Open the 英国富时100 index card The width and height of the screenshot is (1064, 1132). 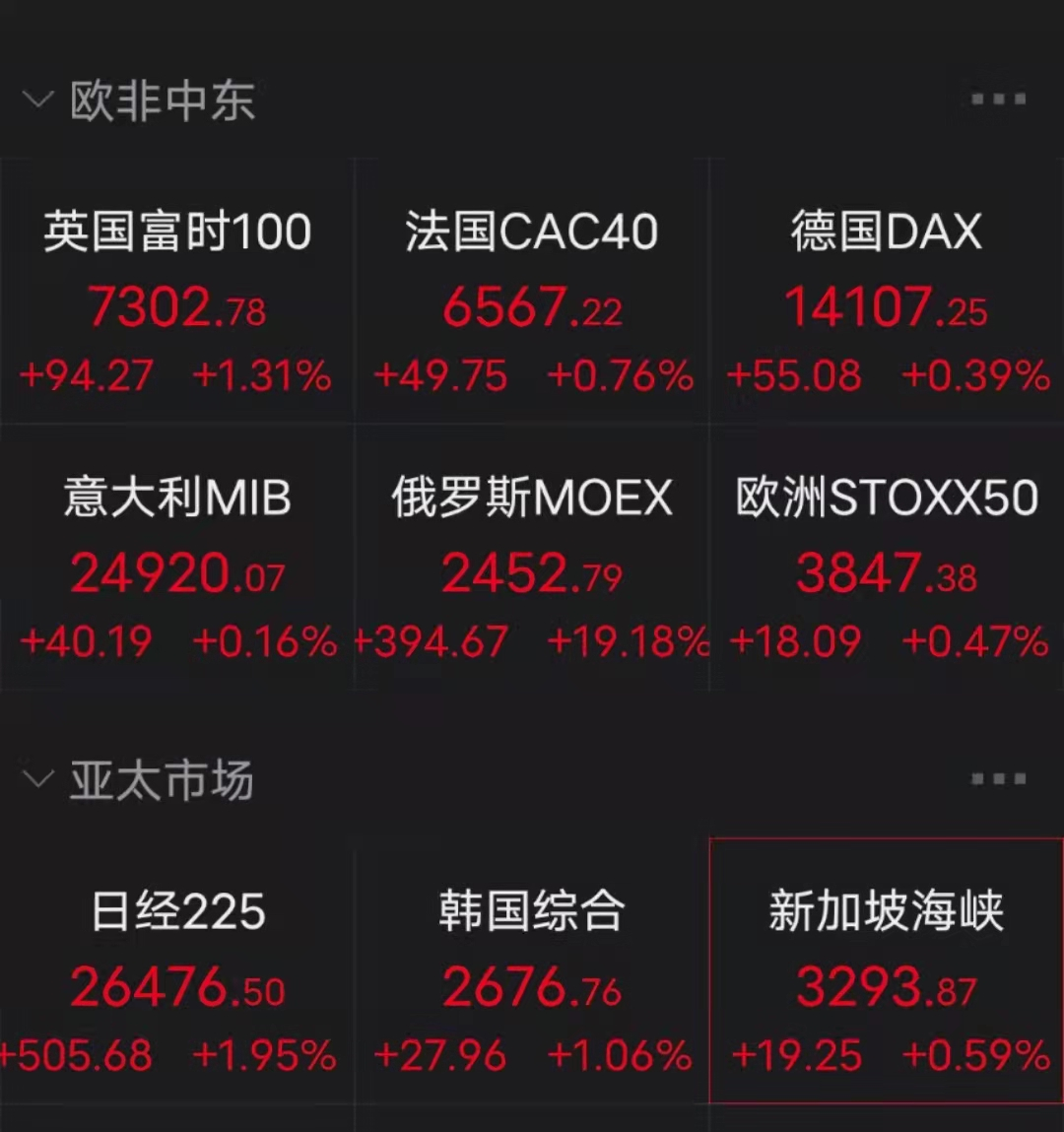coord(177,296)
